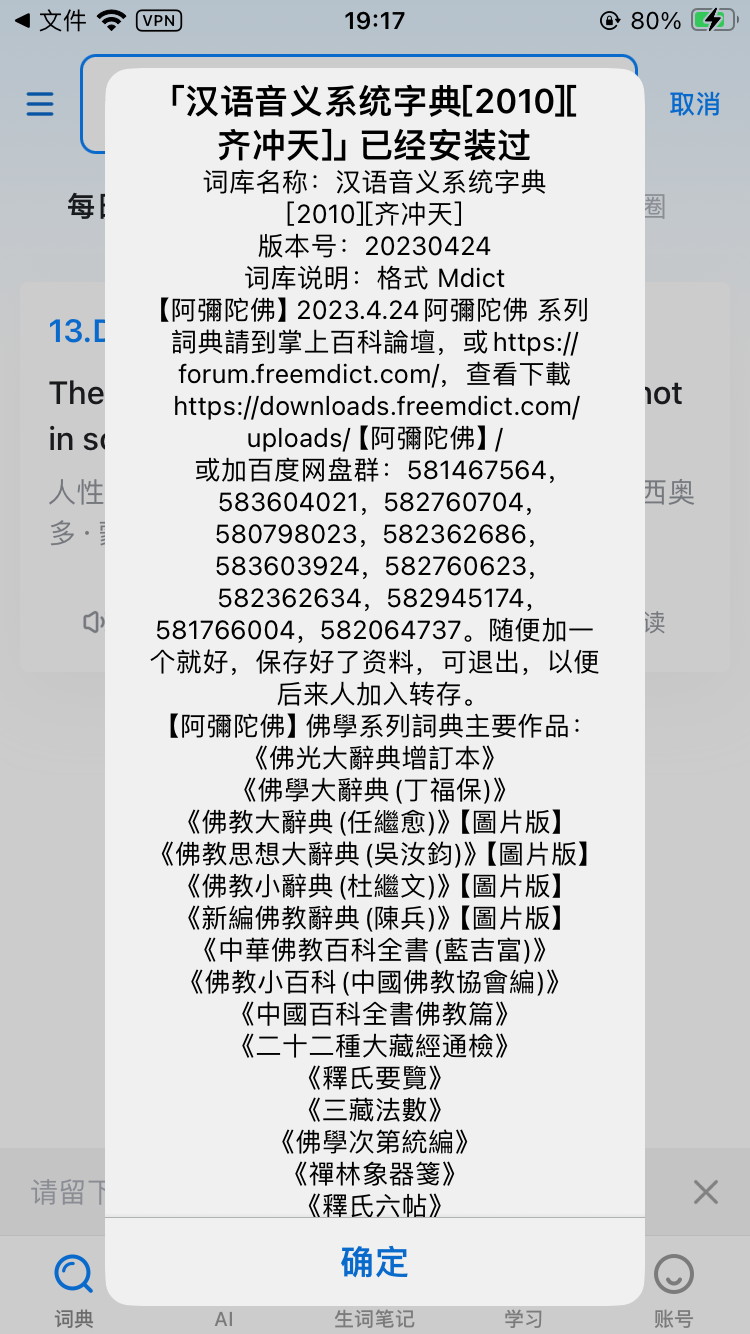Open the smiley 账号 account icon
Screen dimensions: 750x1334
(675, 1280)
